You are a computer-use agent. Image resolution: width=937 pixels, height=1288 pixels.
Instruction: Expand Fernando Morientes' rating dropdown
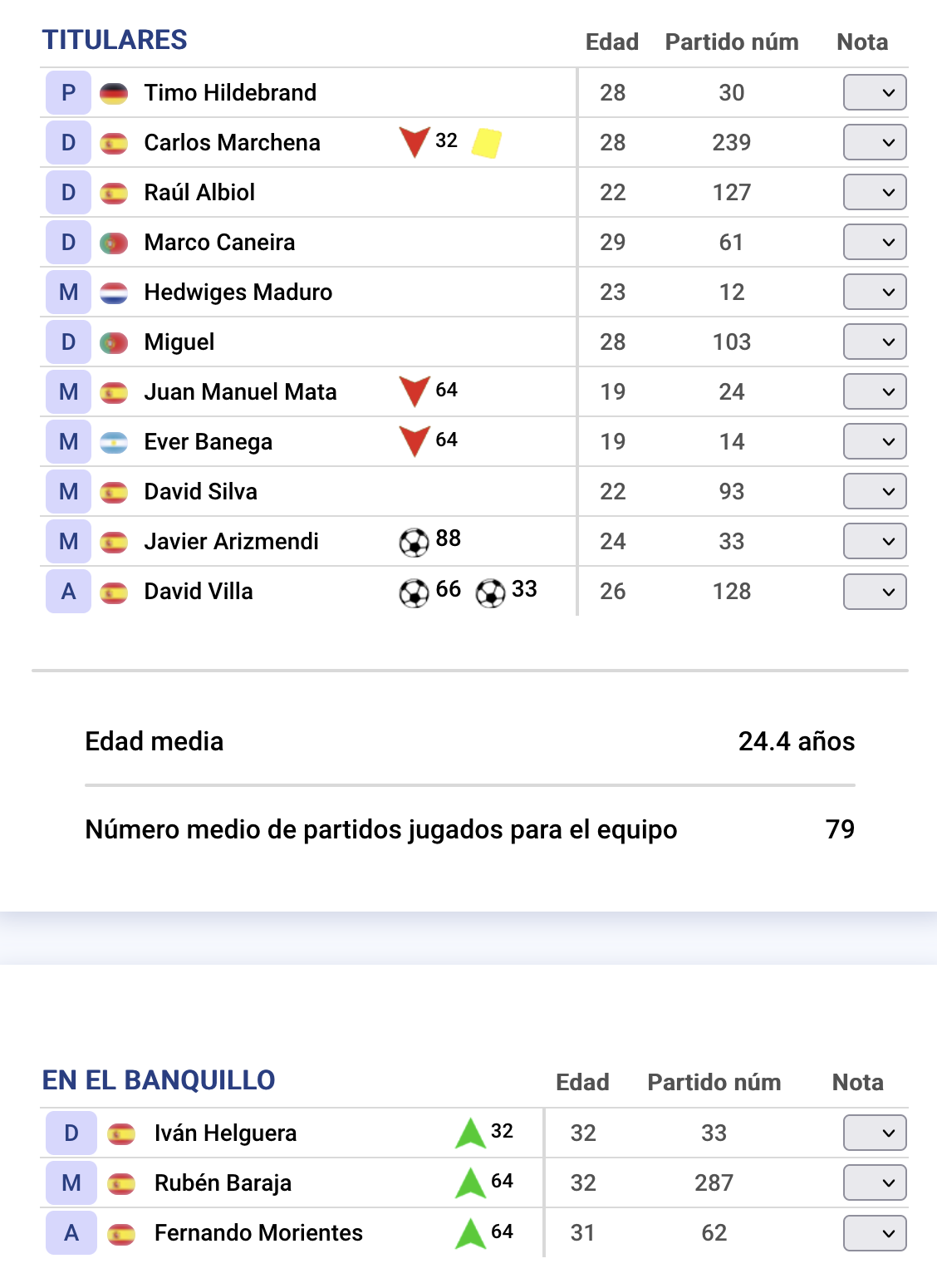click(x=874, y=1233)
